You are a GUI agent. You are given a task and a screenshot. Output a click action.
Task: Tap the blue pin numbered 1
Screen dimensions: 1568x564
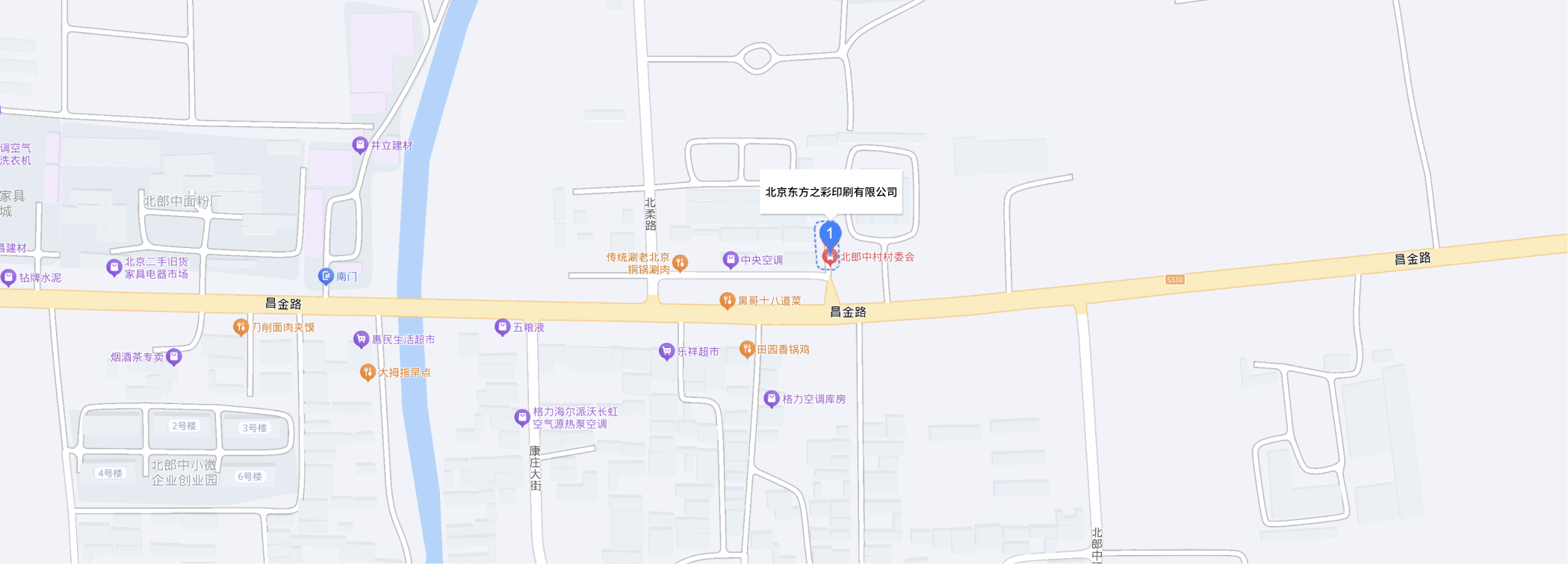coord(830,234)
